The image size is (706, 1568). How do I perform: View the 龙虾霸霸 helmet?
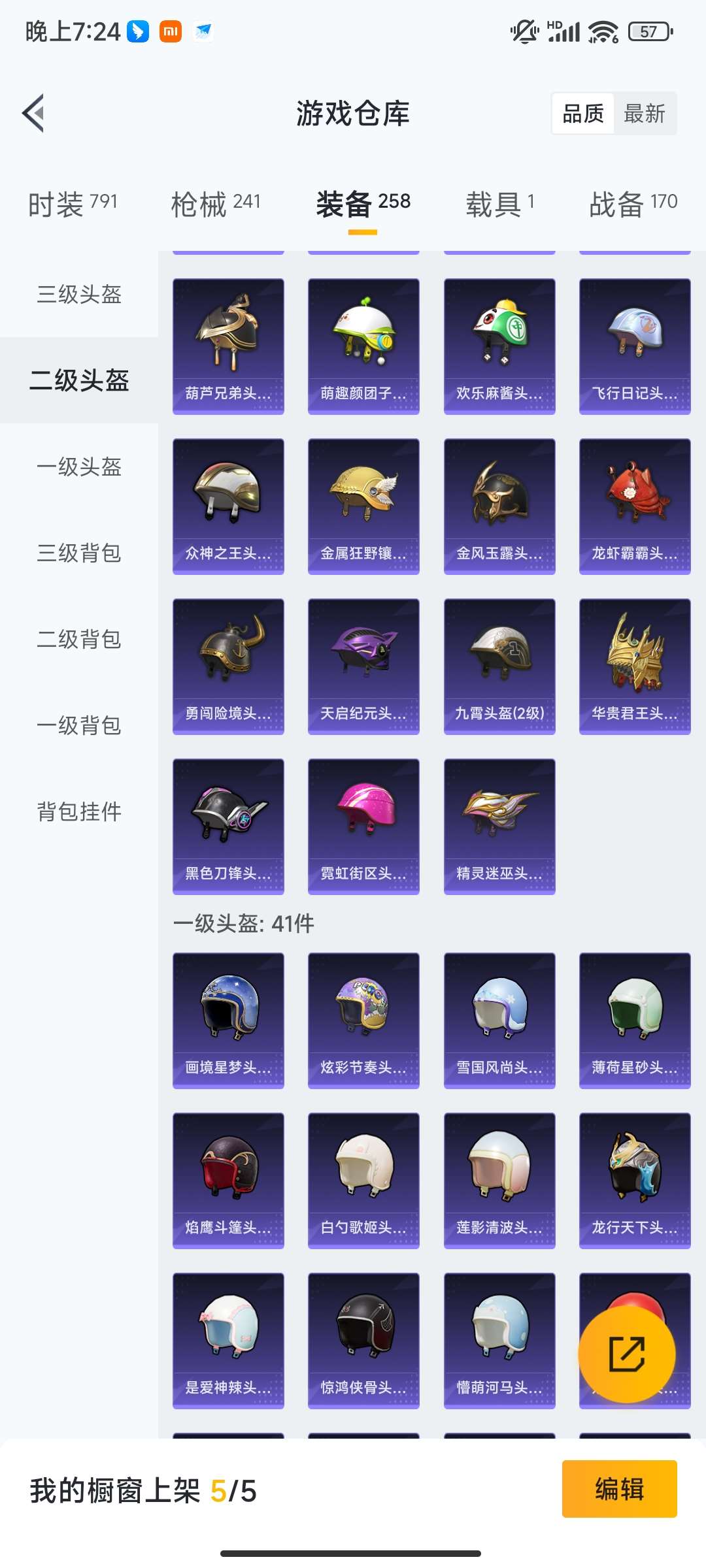click(x=635, y=506)
